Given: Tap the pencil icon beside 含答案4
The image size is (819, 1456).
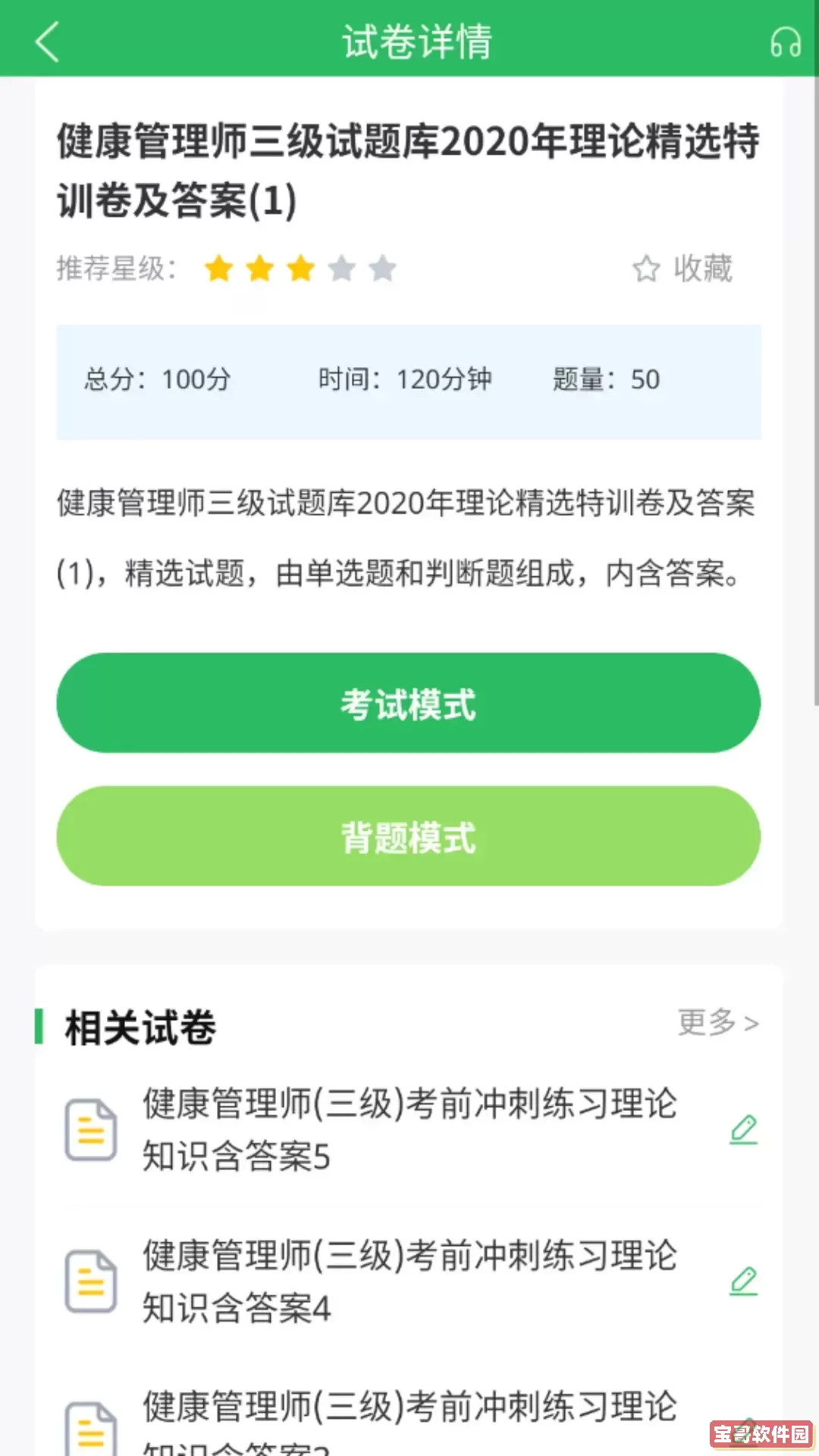Looking at the screenshot, I should click(743, 1281).
